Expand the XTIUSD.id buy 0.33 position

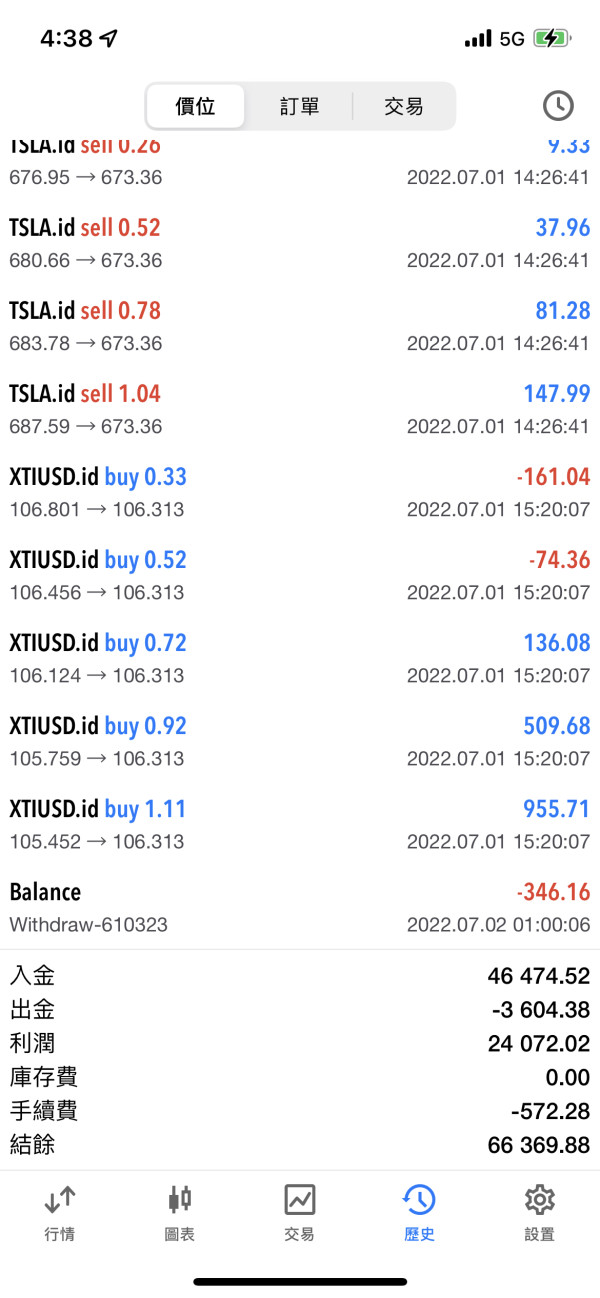point(300,492)
